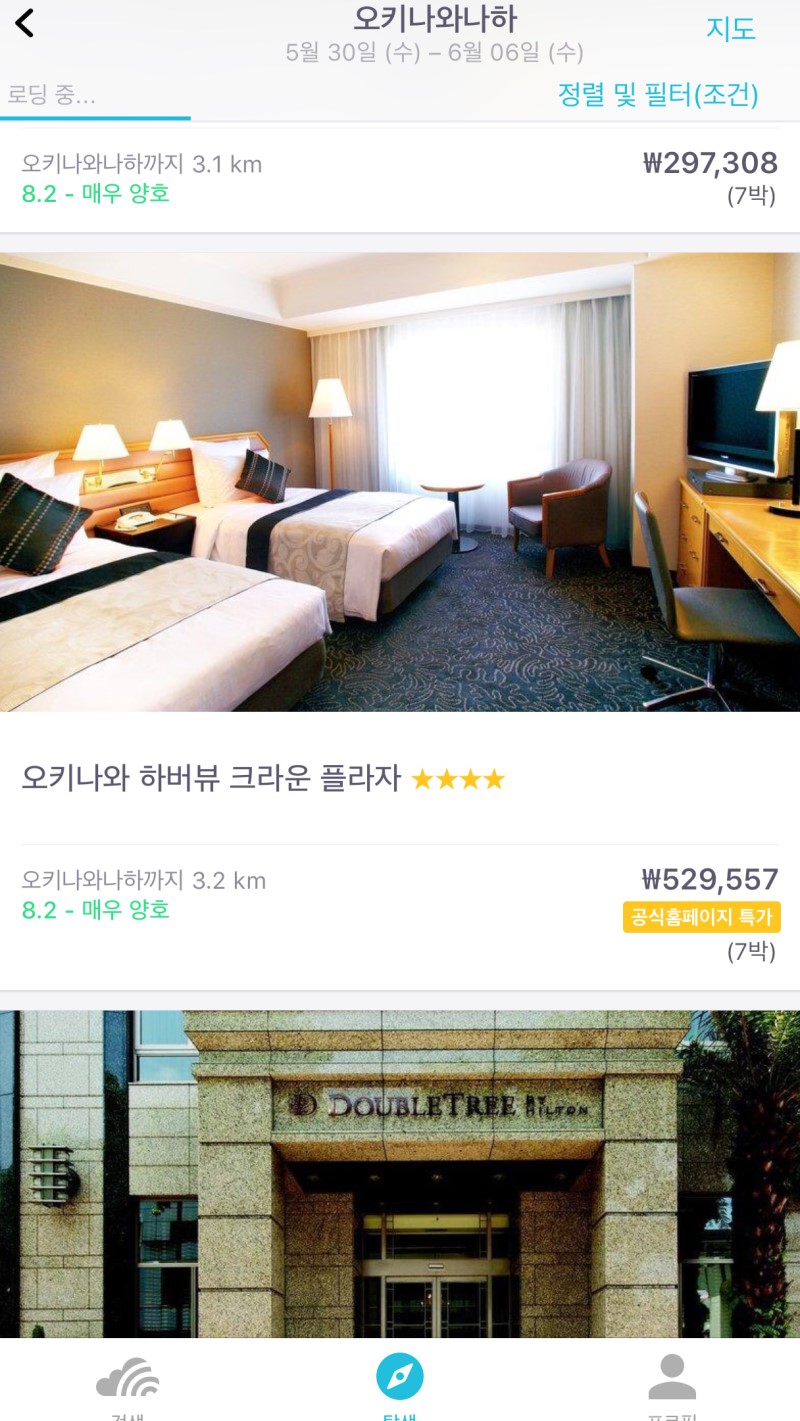
Task: Switch to the explore tab with compass icon
Action: 400,1385
